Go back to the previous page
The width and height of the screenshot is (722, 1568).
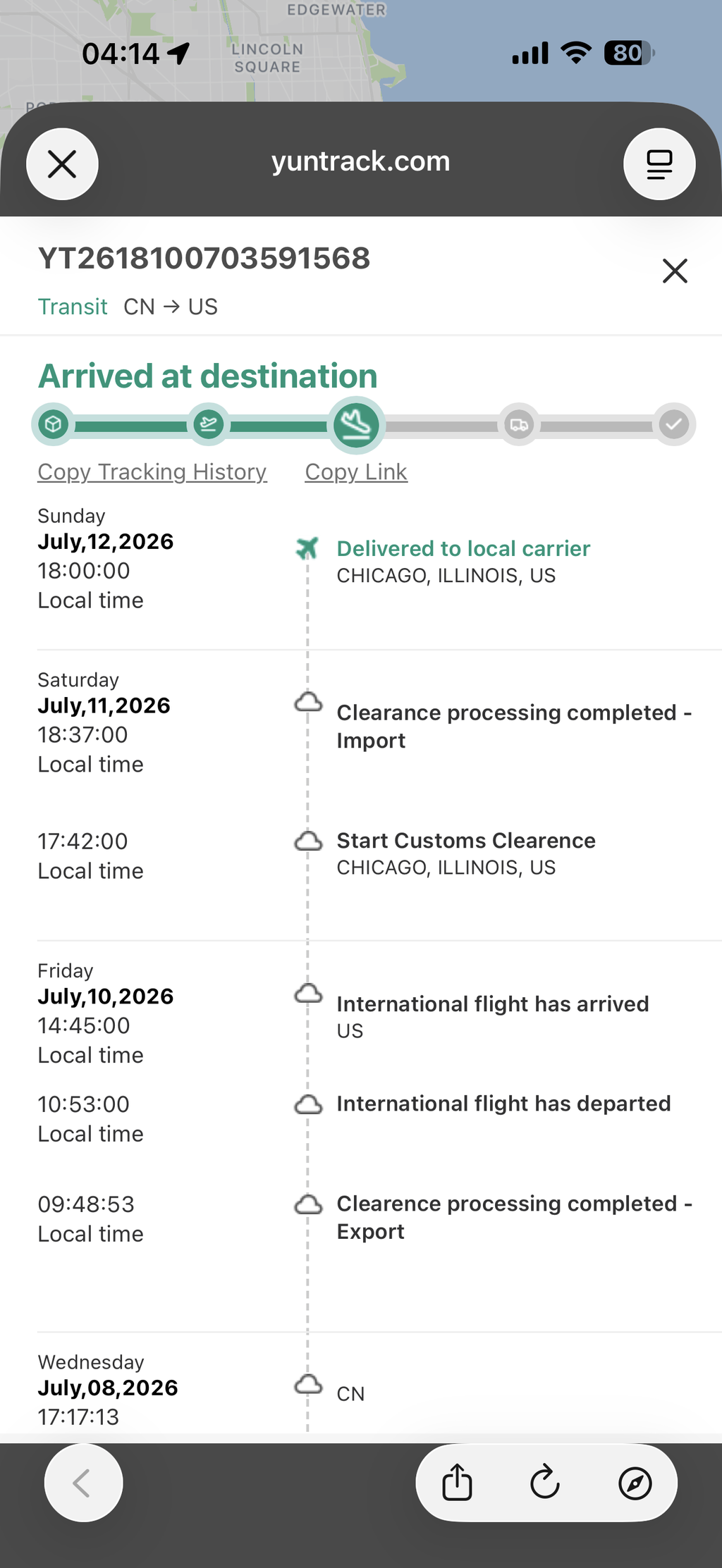(x=83, y=1483)
